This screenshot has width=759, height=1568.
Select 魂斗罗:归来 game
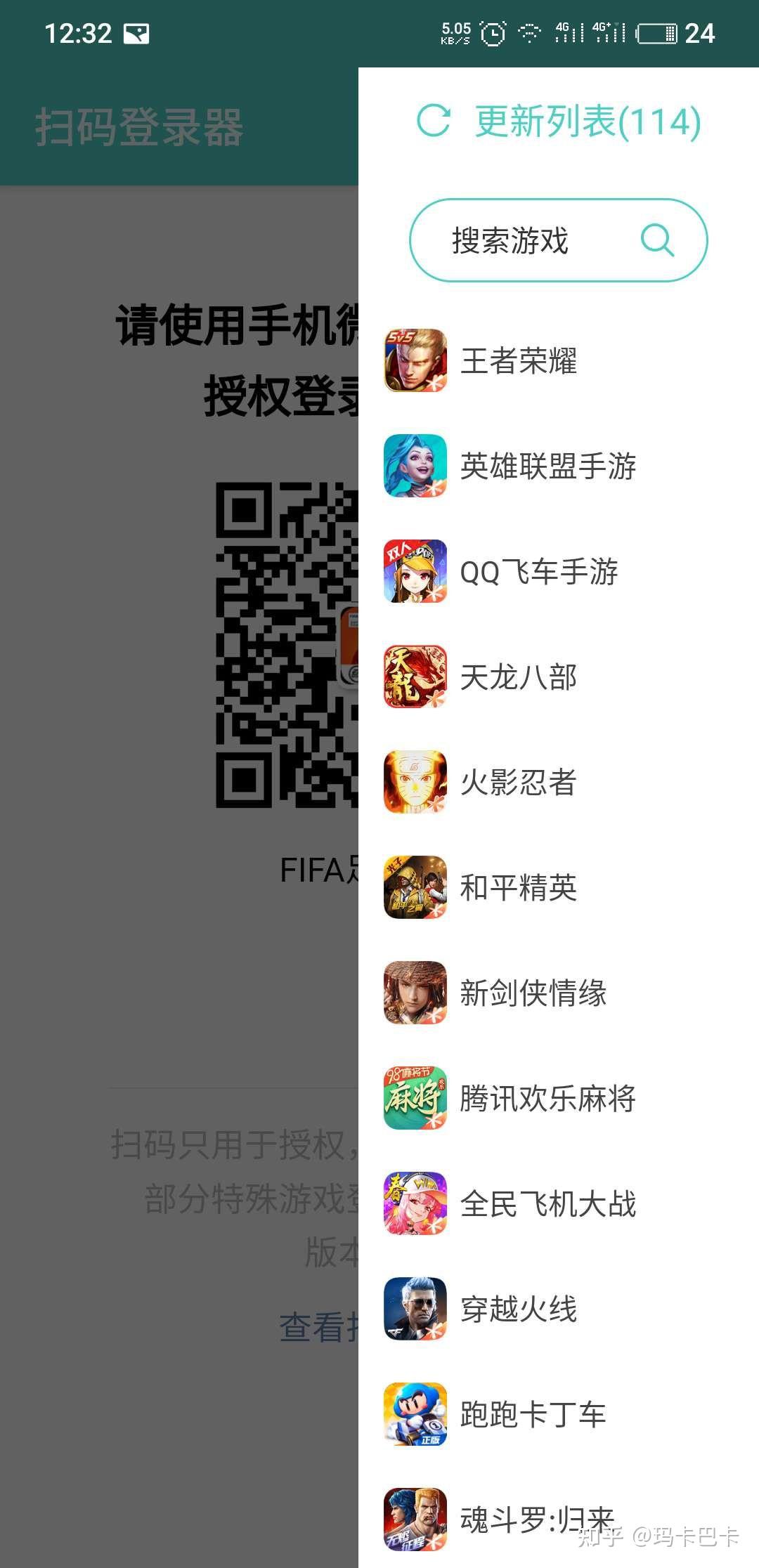tap(537, 1520)
